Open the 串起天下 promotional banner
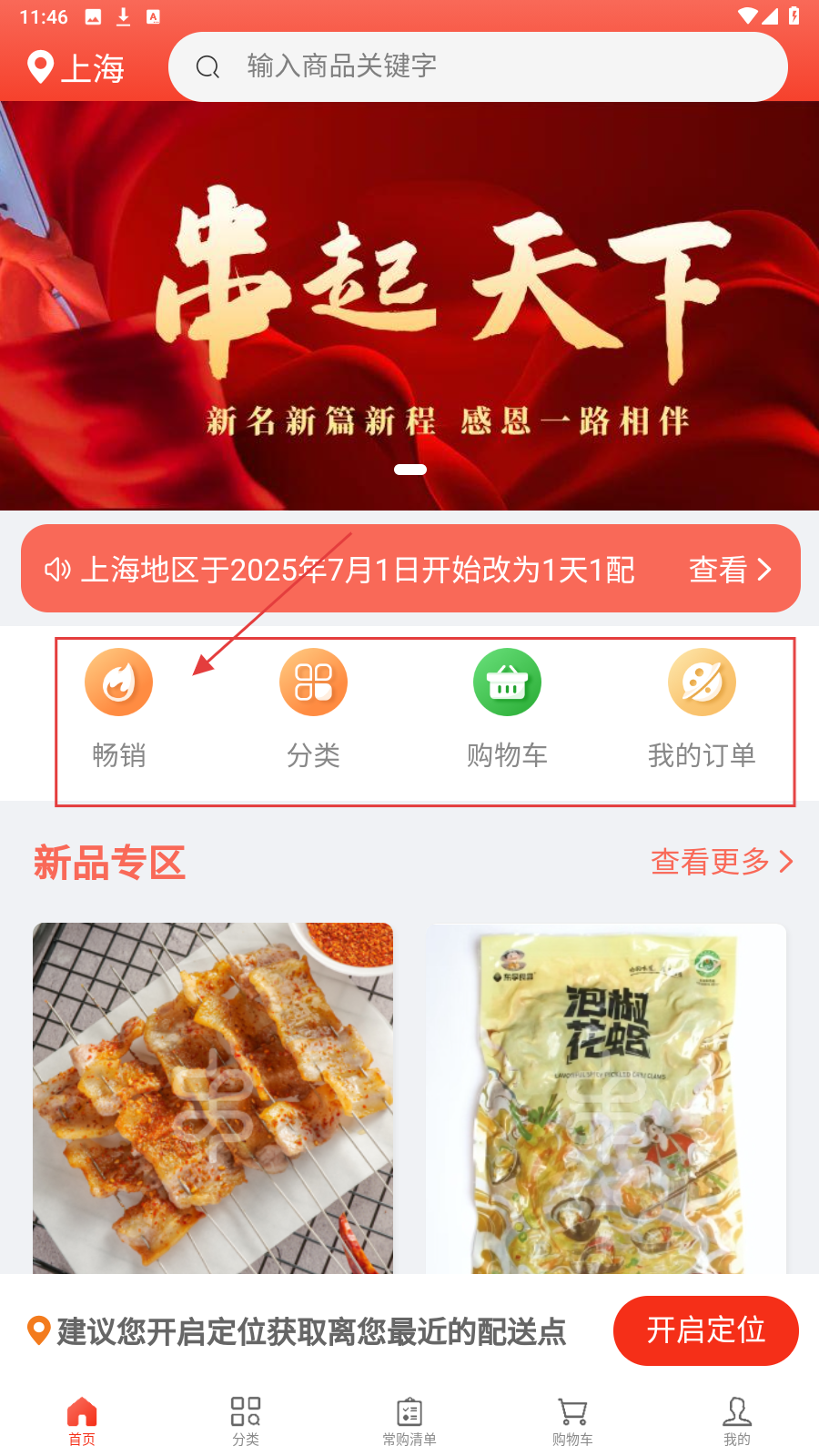 (x=409, y=305)
